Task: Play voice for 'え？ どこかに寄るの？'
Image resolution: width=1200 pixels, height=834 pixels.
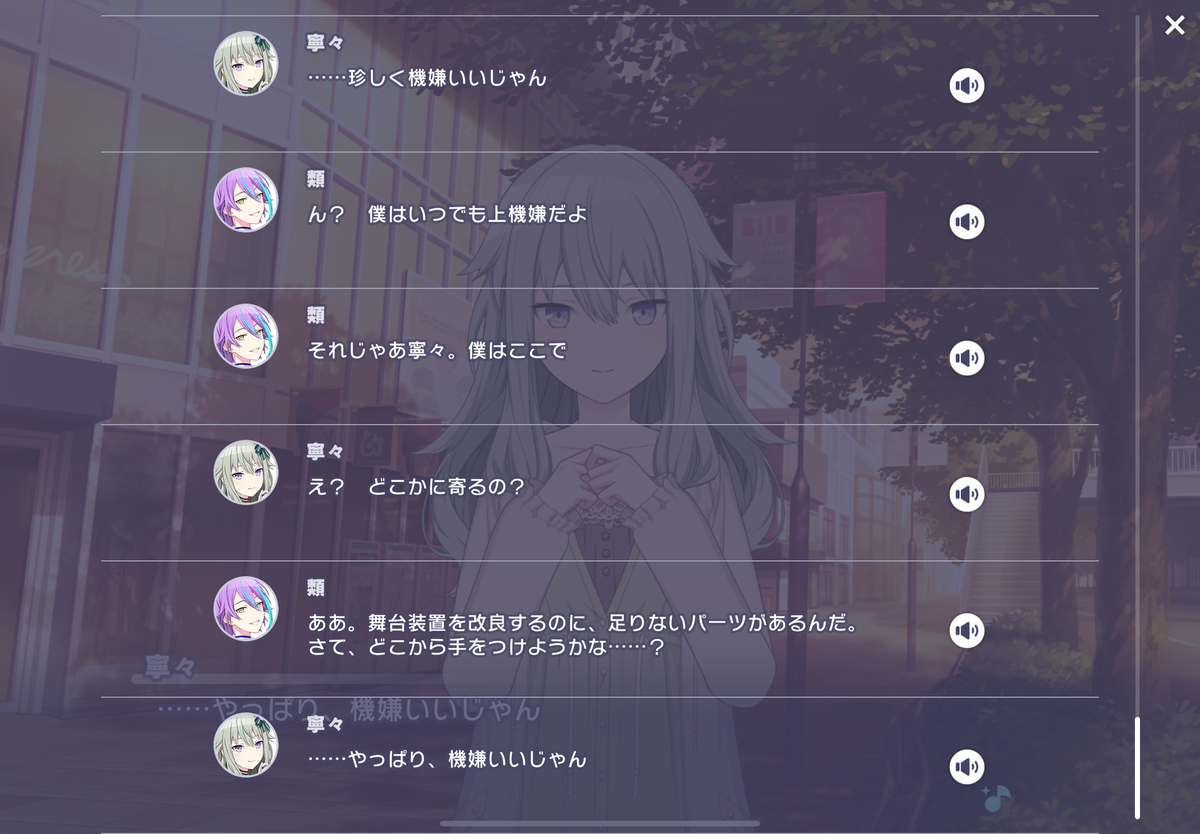Action: (966, 494)
